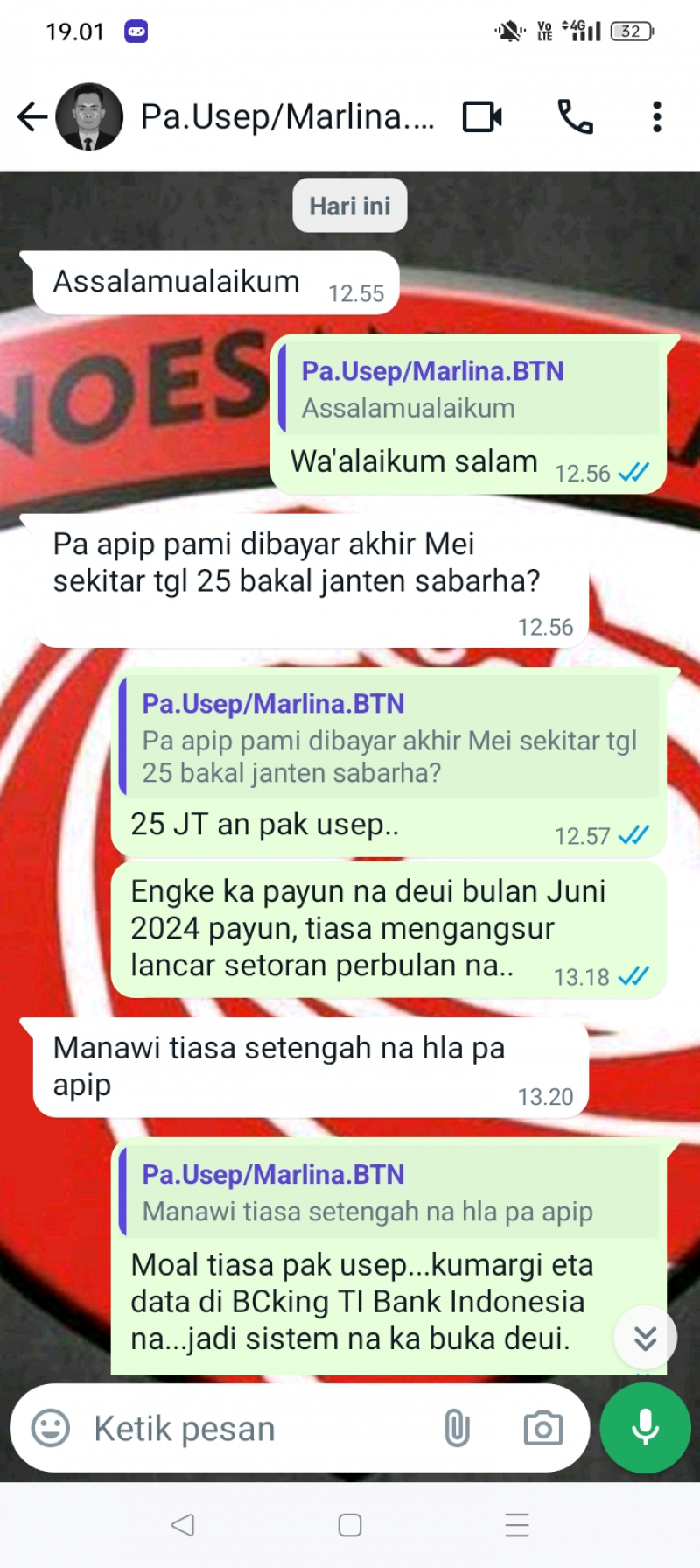Tap the system back navigation button
This screenshot has height=1568, width=700.
(182, 1525)
